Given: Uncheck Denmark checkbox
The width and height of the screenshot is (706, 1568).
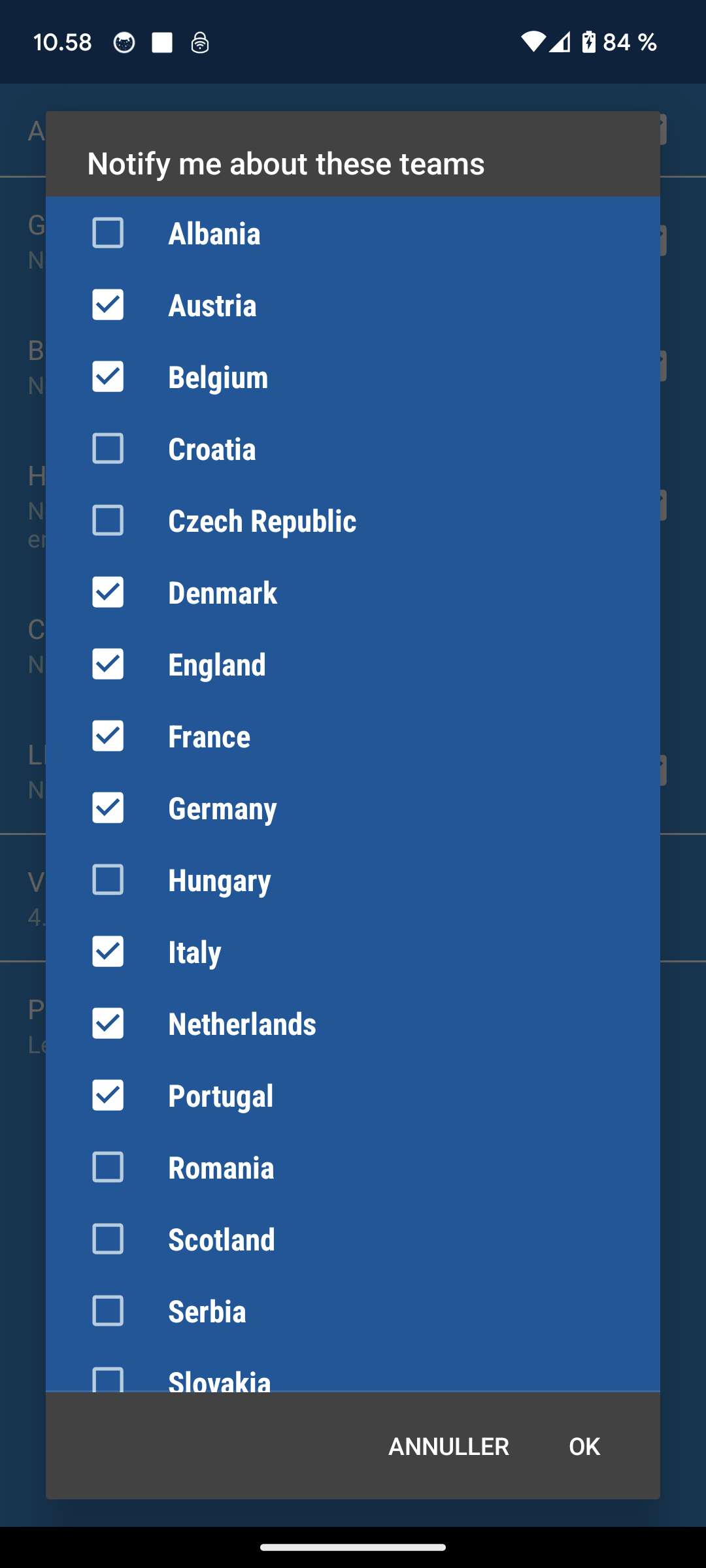Looking at the screenshot, I should (108, 593).
